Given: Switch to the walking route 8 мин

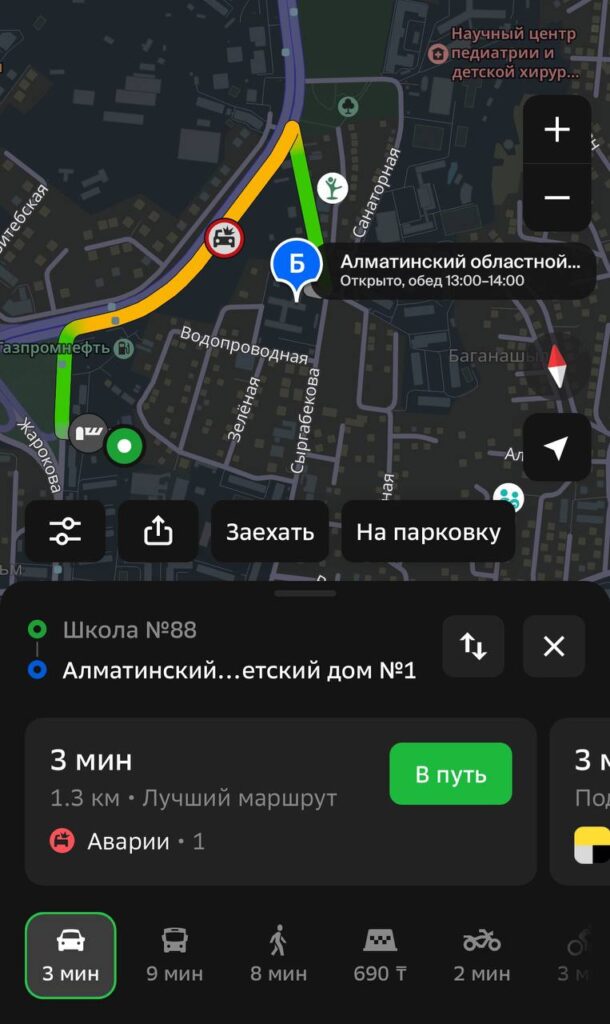Looking at the screenshot, I should [x=277, y=954].
